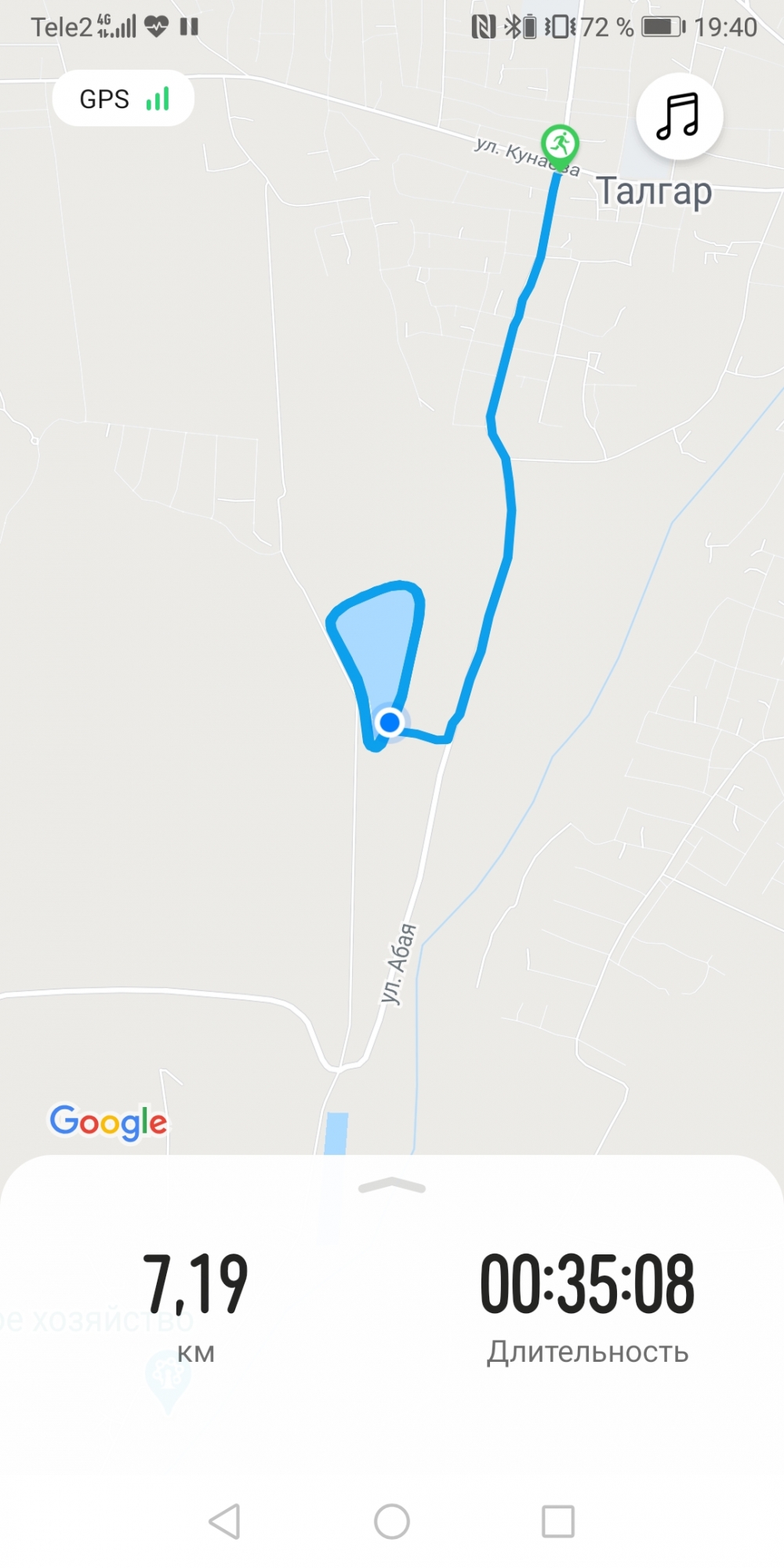The height and width of the screenshot is (1568, 784).
Task: Open the music player button
Action: pyautogui.click(x=679, y=116)
